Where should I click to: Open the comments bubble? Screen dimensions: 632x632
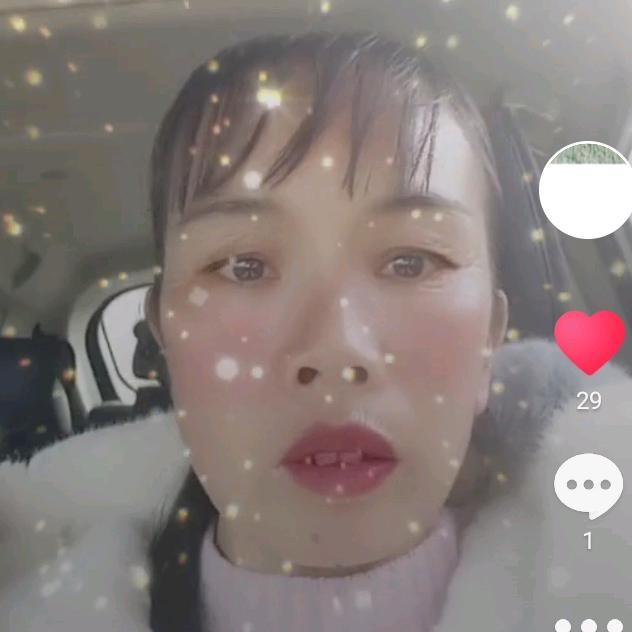point(588,486)
